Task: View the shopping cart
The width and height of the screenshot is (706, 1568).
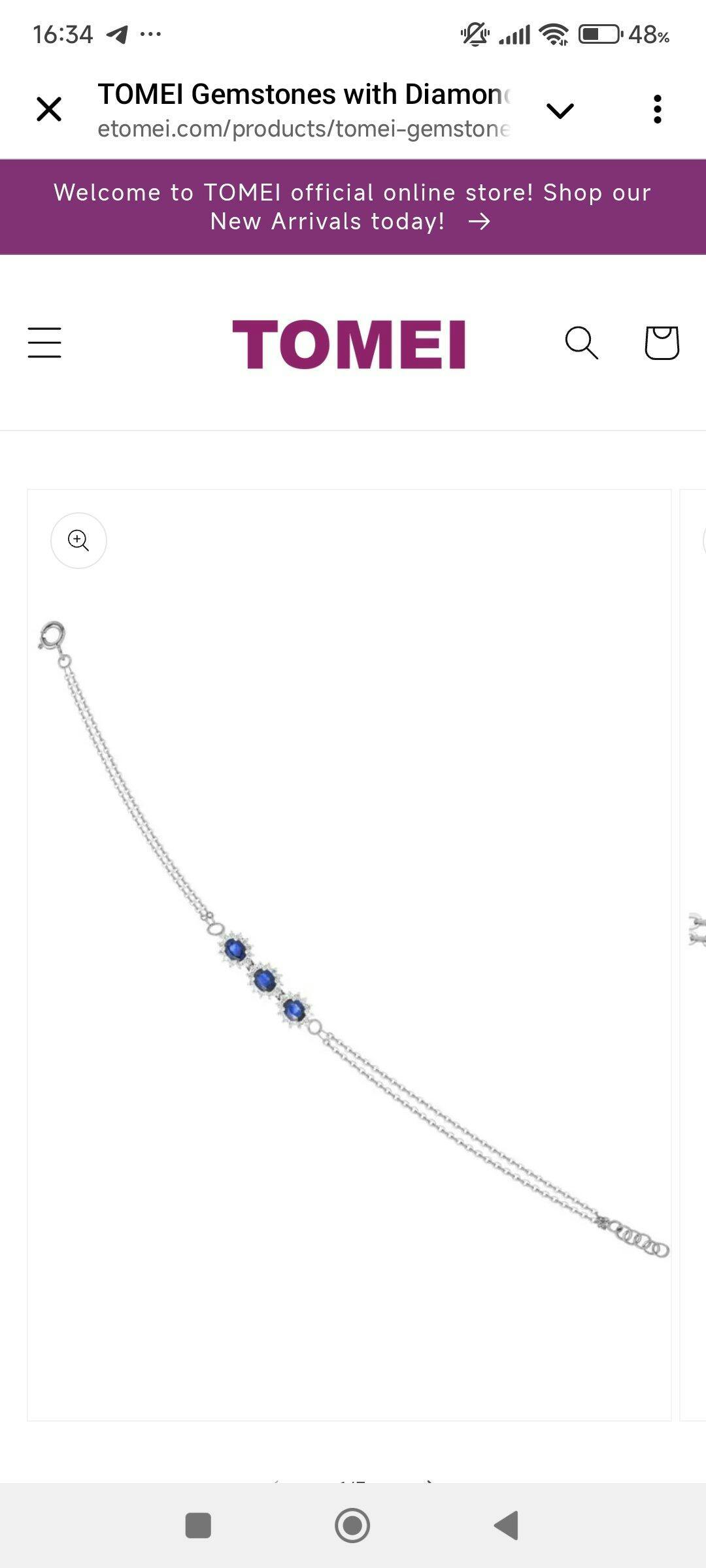Action: 662,343
